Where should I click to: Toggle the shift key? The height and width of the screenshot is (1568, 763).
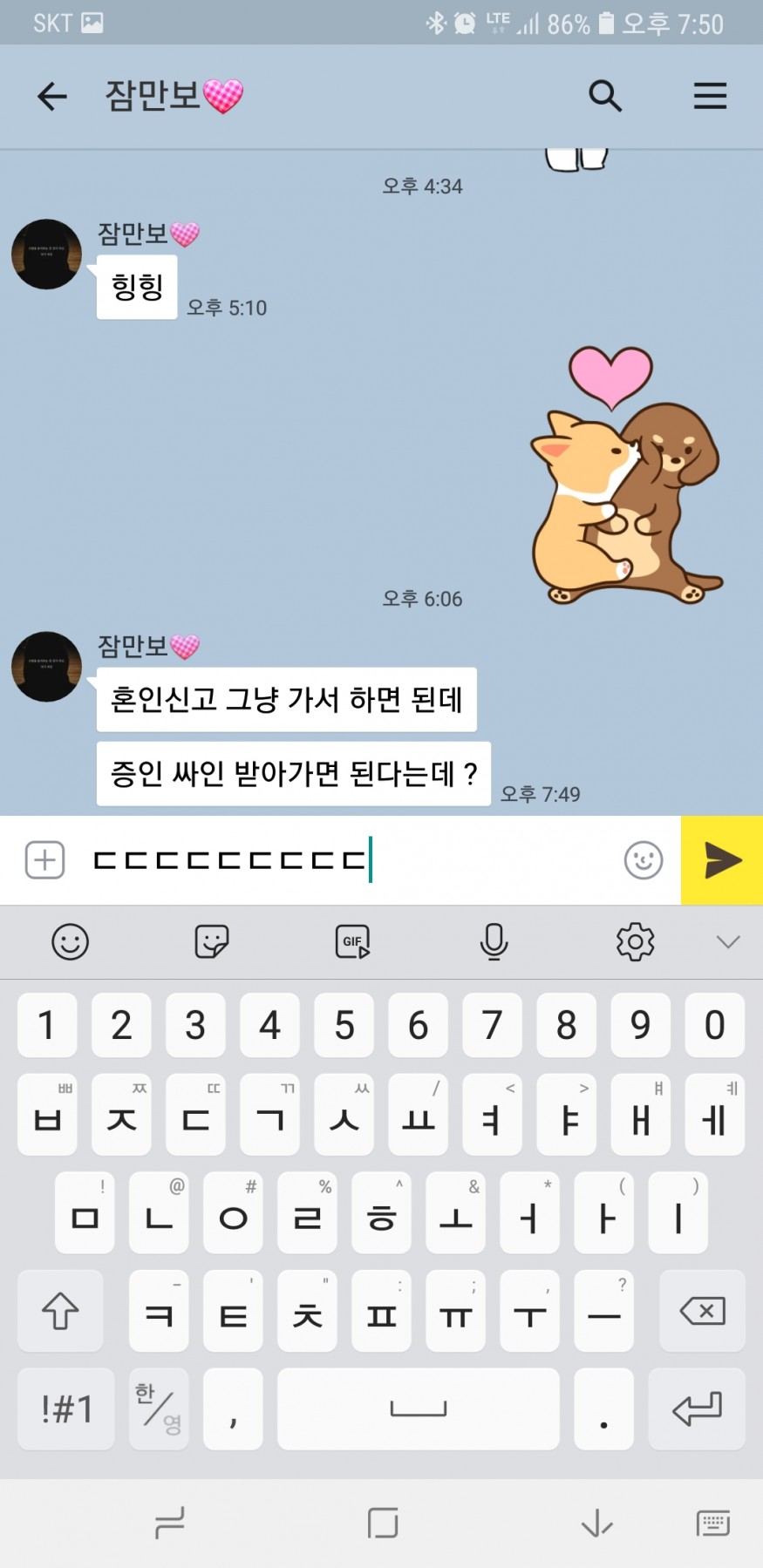click(60, 1311)
